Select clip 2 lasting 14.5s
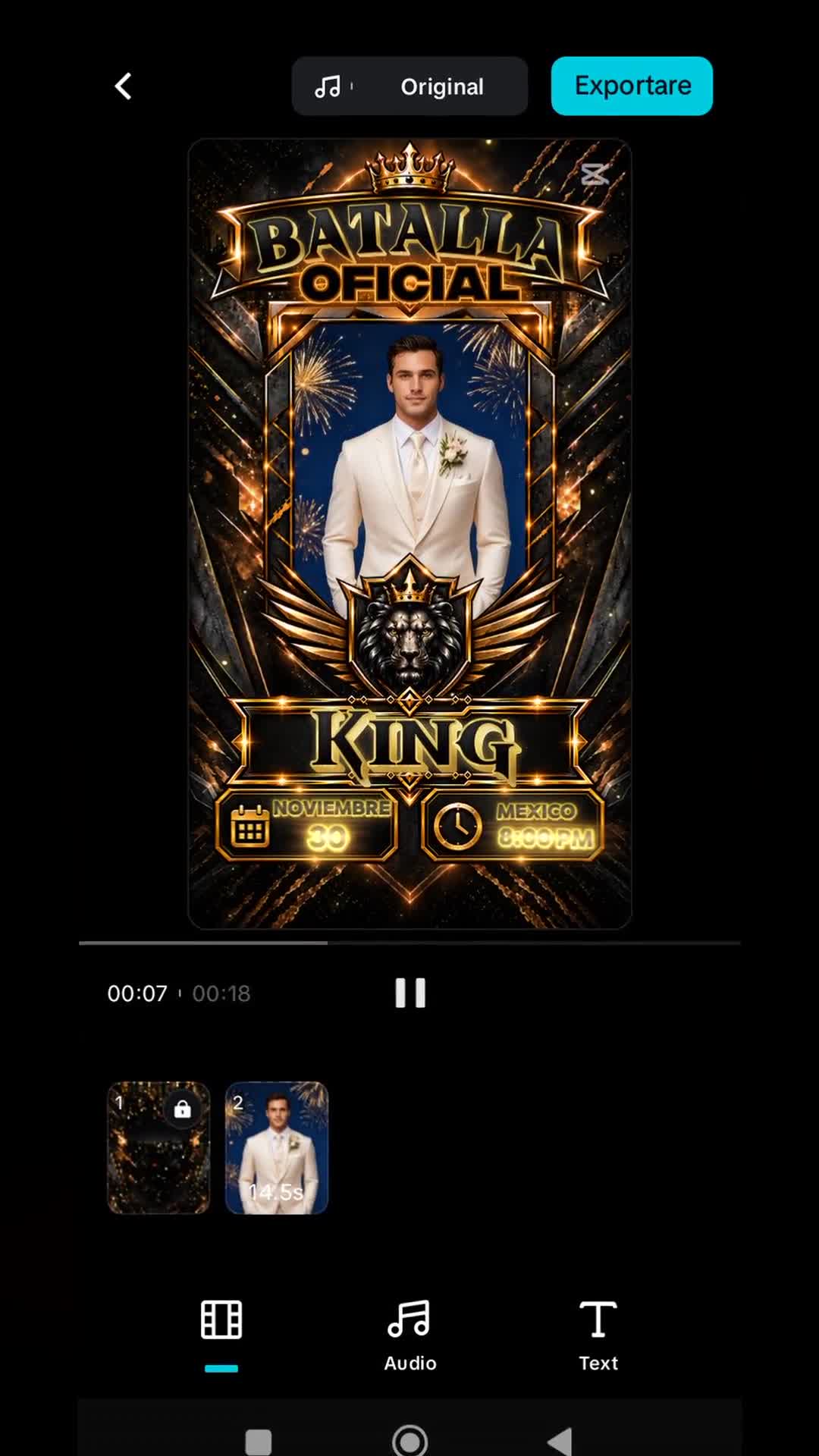 pyautogui.click(x=277, y=1147)
